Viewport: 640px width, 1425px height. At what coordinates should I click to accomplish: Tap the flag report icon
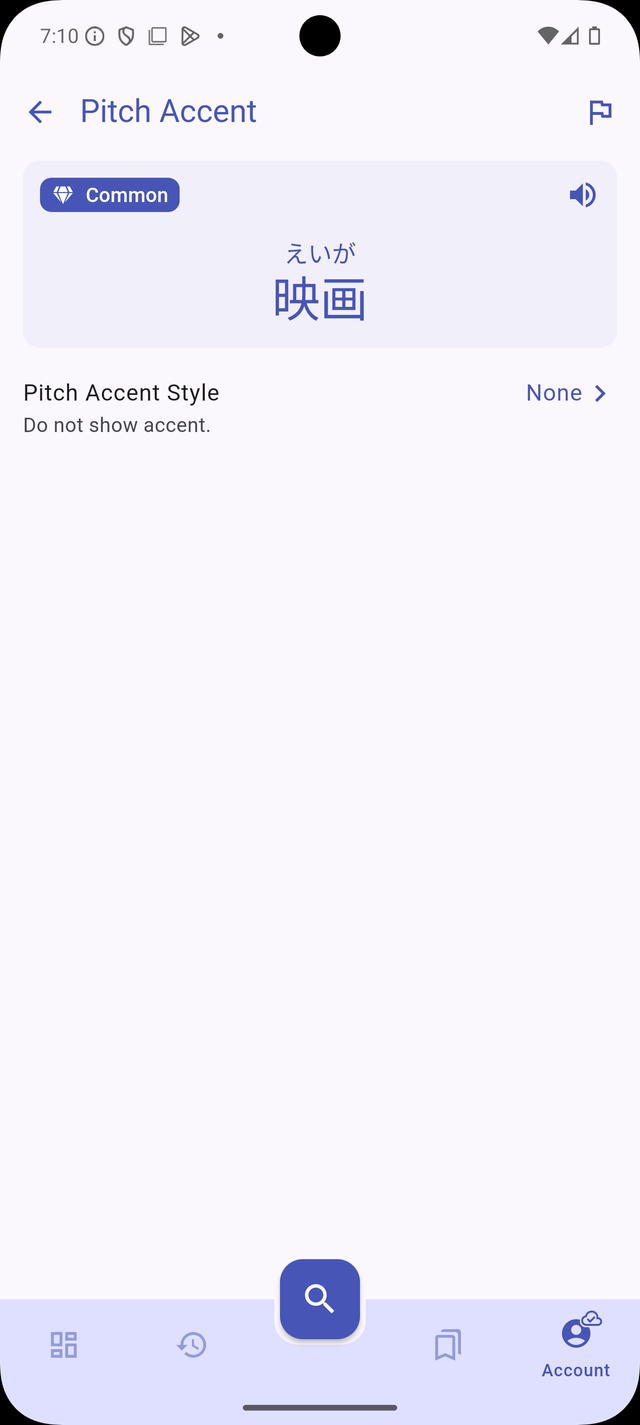pyautogui.click(x=600, y=112)
